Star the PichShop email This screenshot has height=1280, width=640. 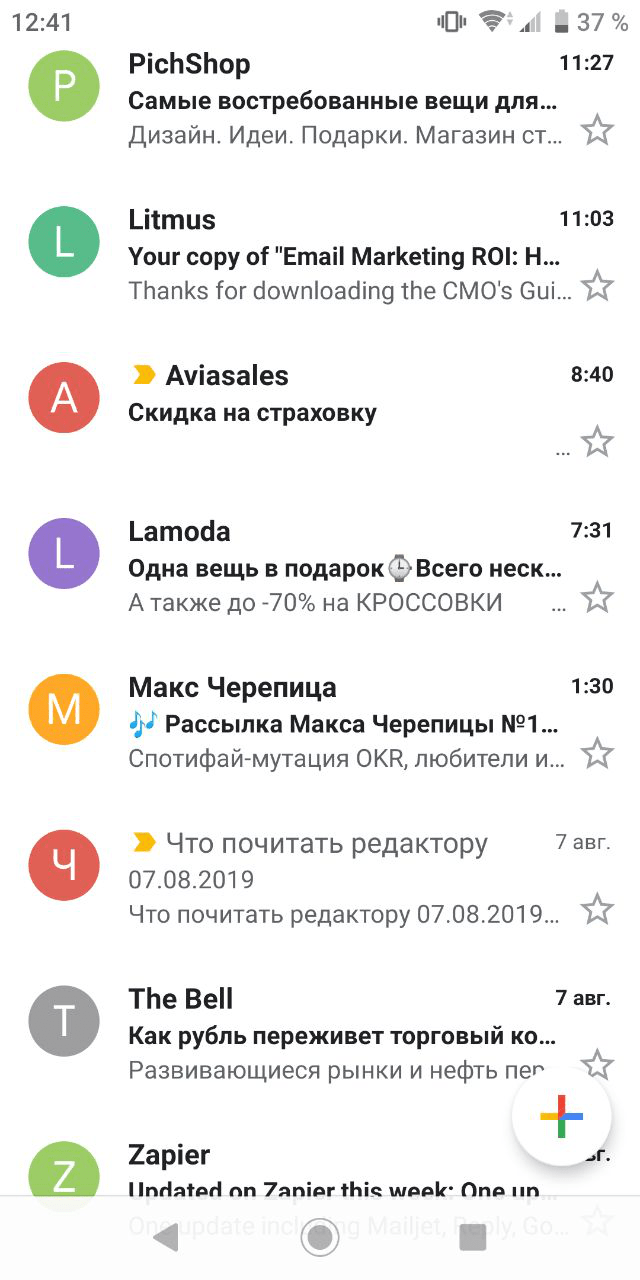(x=597, y=129)
